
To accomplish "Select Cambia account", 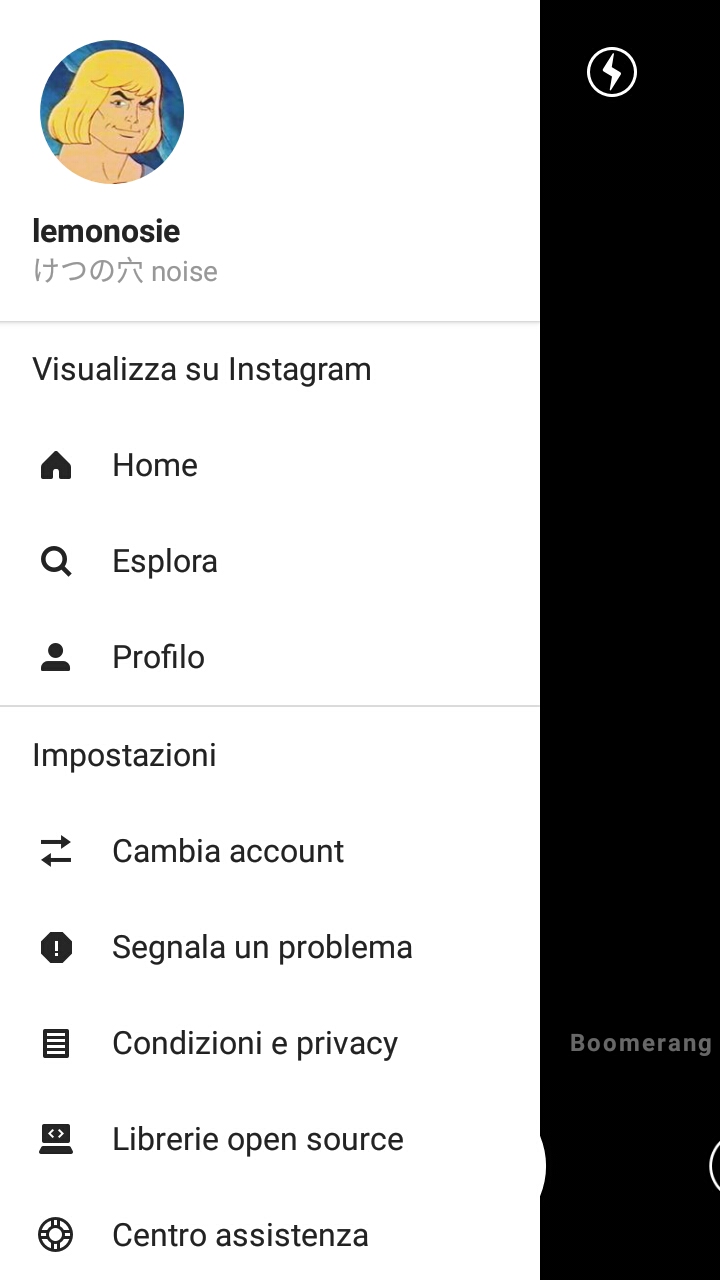I will tap(270, 851).
